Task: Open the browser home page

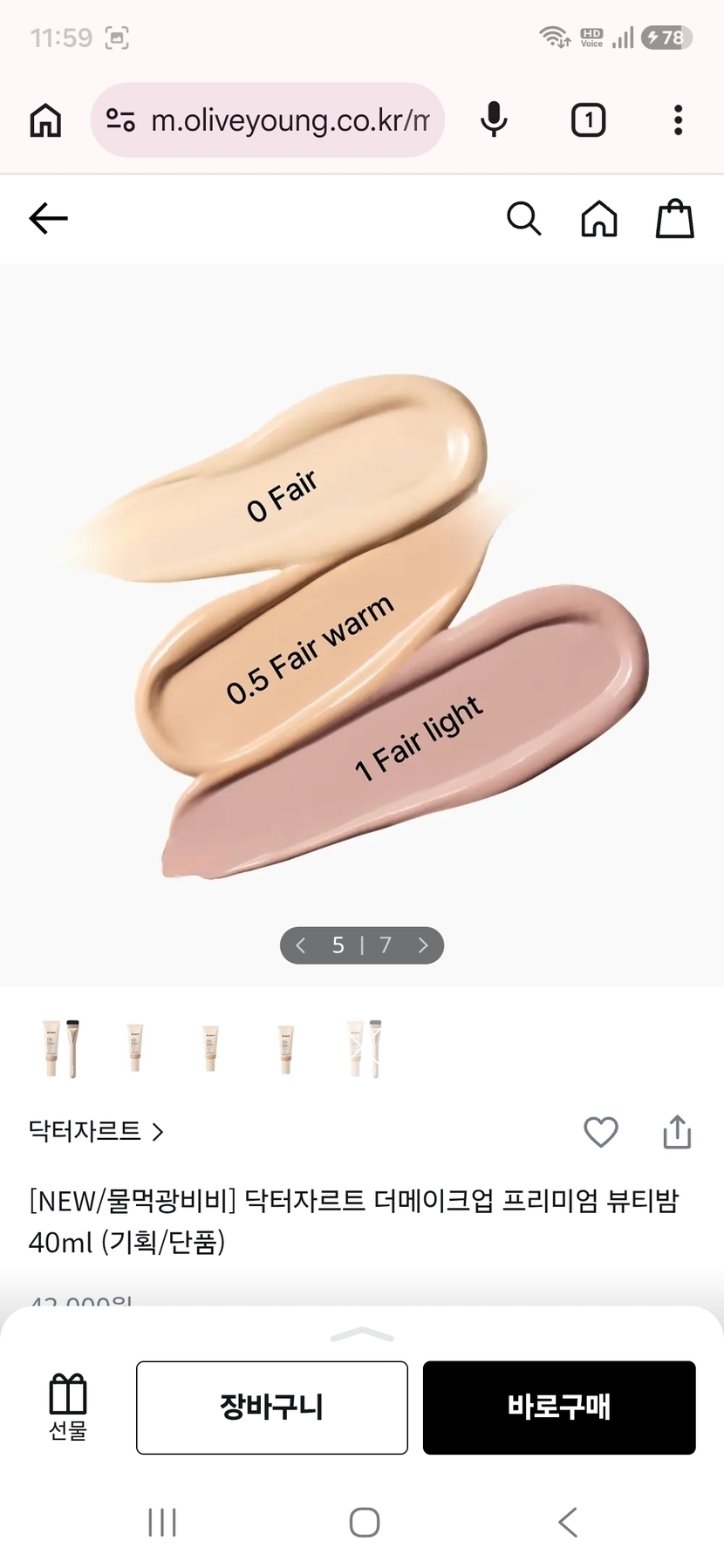Action: click(45, 120)
